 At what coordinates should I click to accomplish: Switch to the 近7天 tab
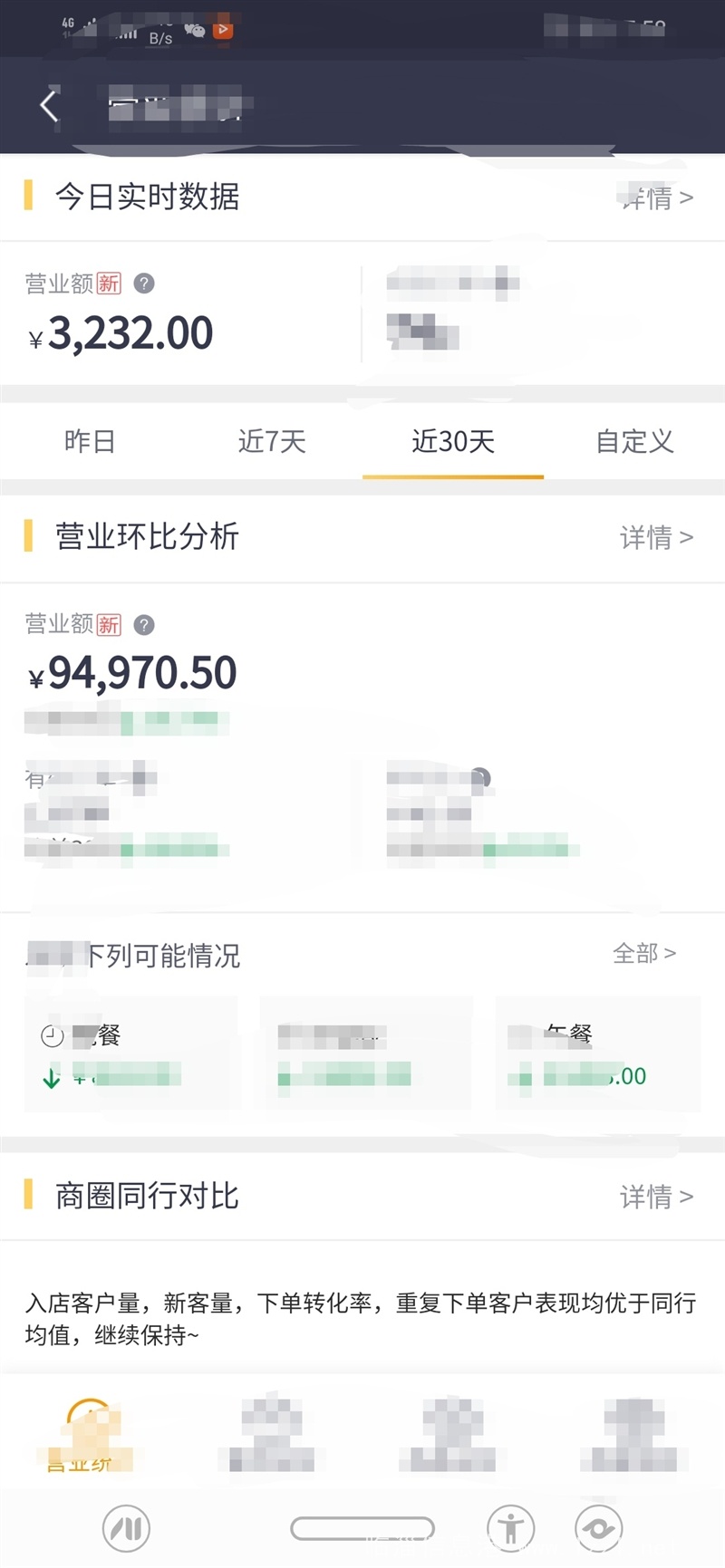tap(272, 441)
